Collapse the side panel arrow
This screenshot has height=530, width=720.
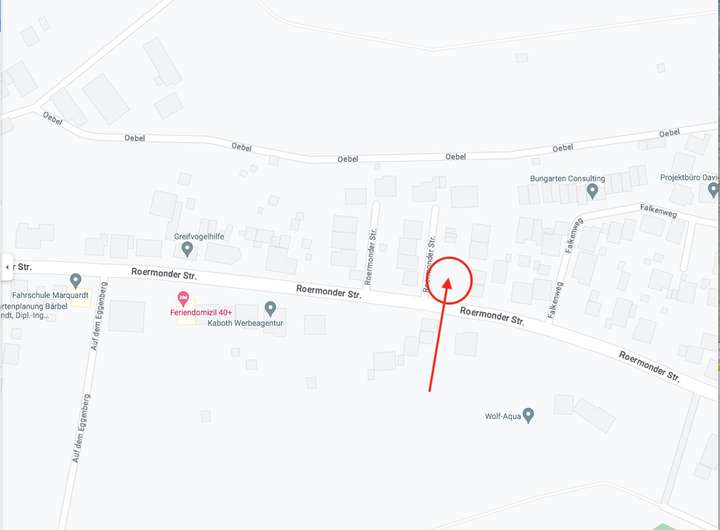[x=8, y=267]
